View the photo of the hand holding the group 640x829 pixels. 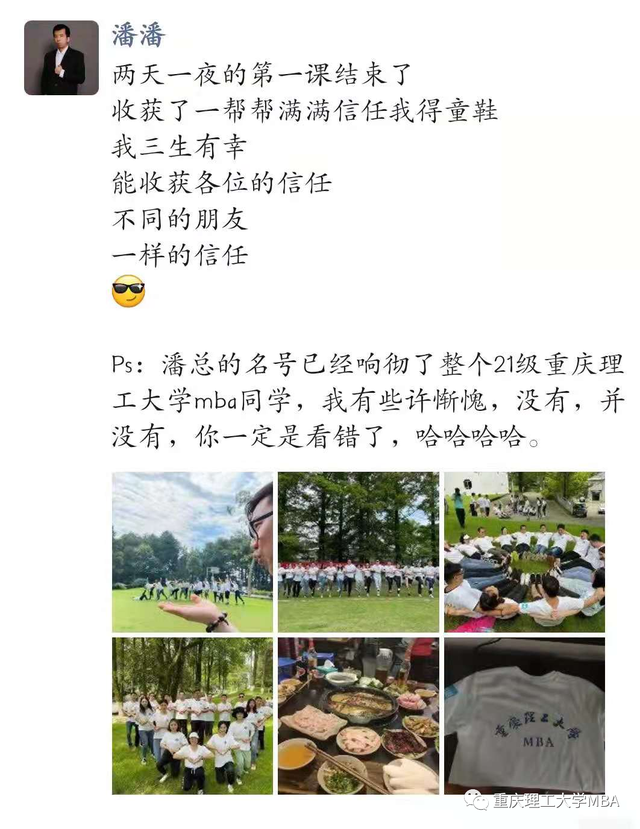pyautogui.click(x=192, y=552)
